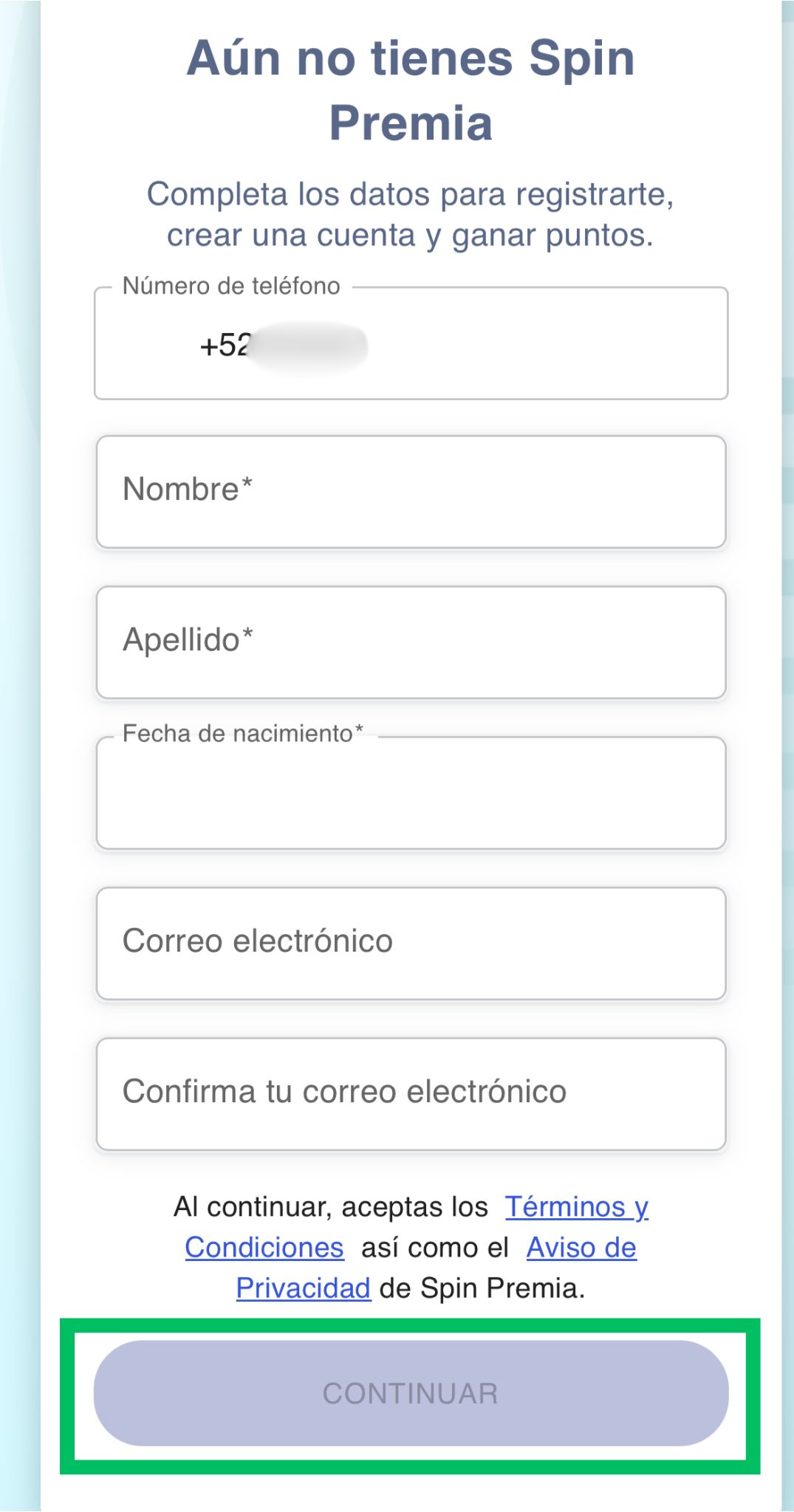Open Términos y Condiciones link
The image size is (794, 1512).
pos(576,1207)
